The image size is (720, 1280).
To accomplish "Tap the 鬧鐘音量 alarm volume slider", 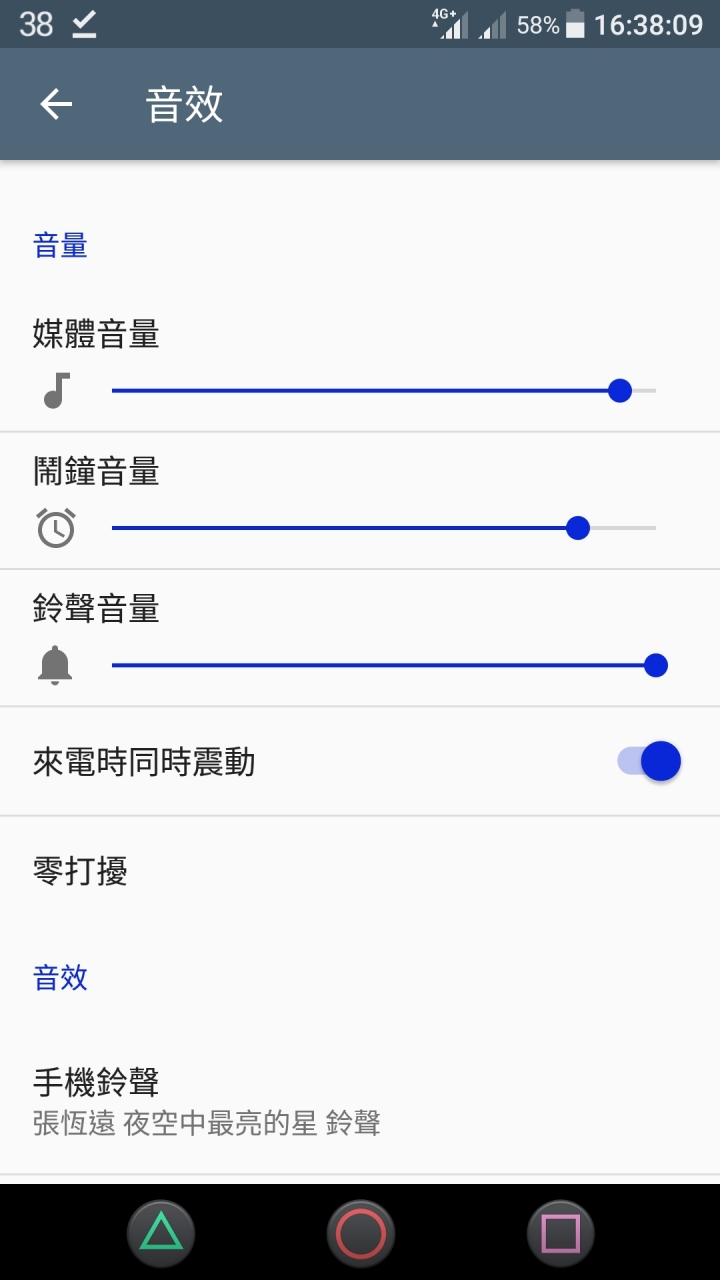I will coord(384,527).
